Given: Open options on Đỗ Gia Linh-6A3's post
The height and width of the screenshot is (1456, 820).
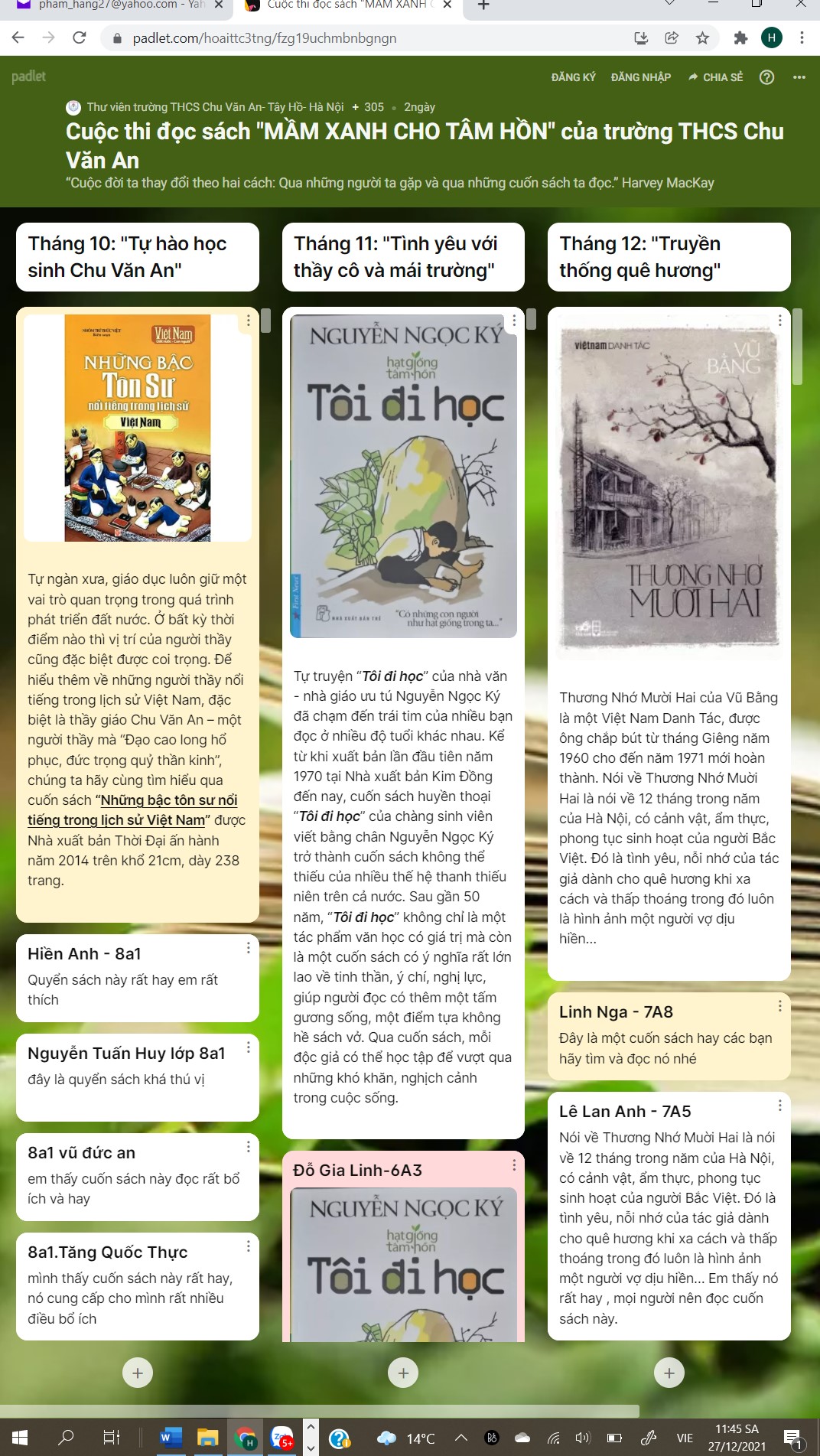Looking at the screenshot, I should (x=514, y=1164).
